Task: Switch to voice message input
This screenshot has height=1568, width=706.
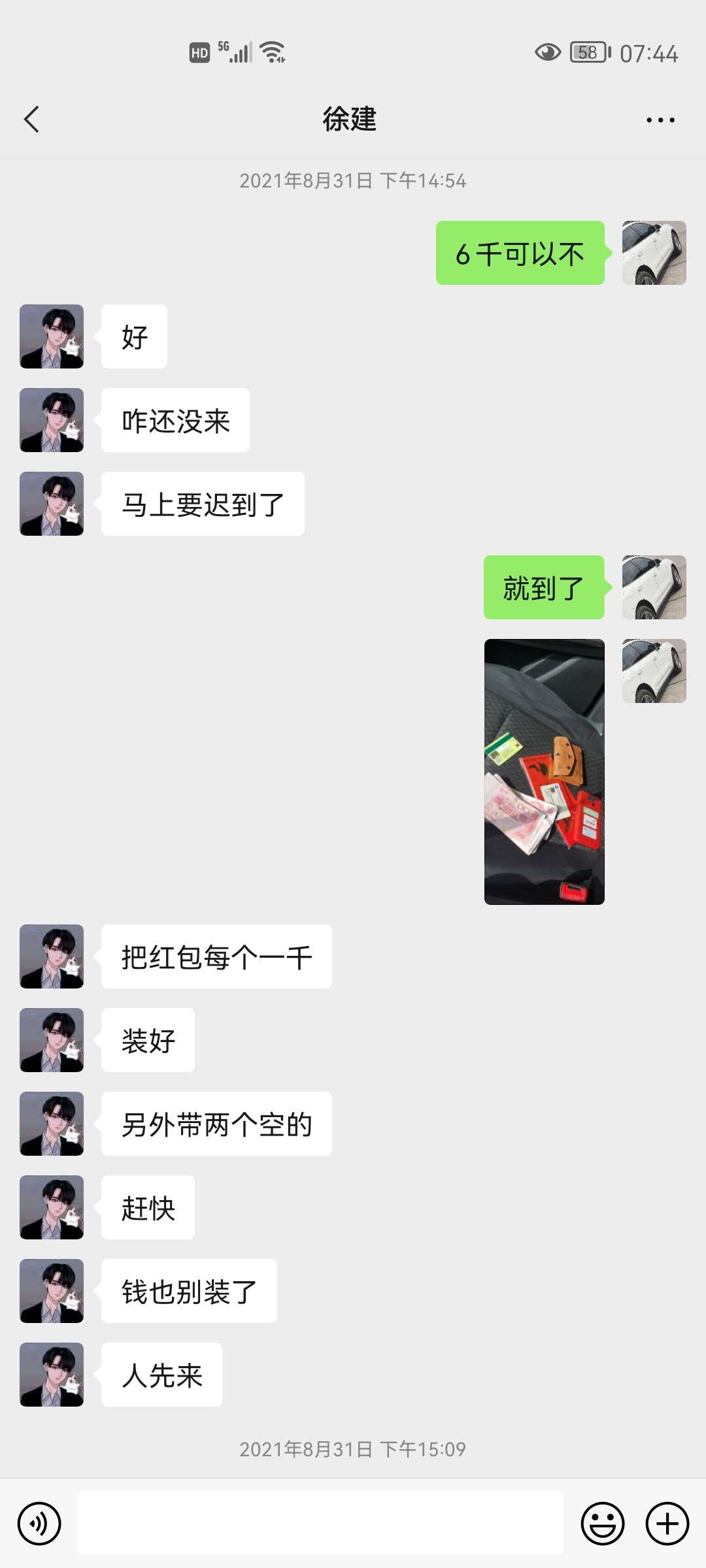Action: pyautogui.click(x=39, y=1524)
